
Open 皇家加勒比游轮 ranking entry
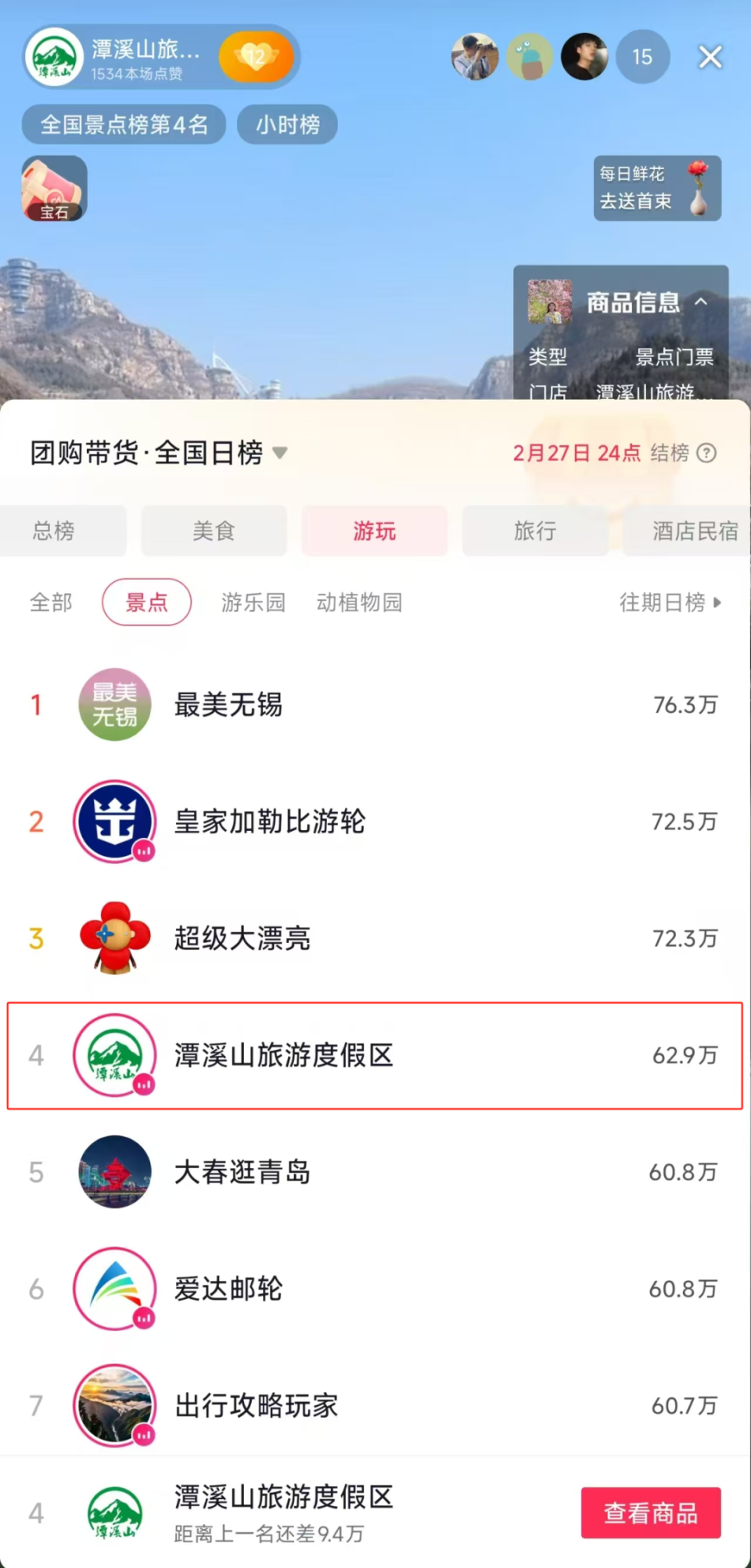pos(374,822)
